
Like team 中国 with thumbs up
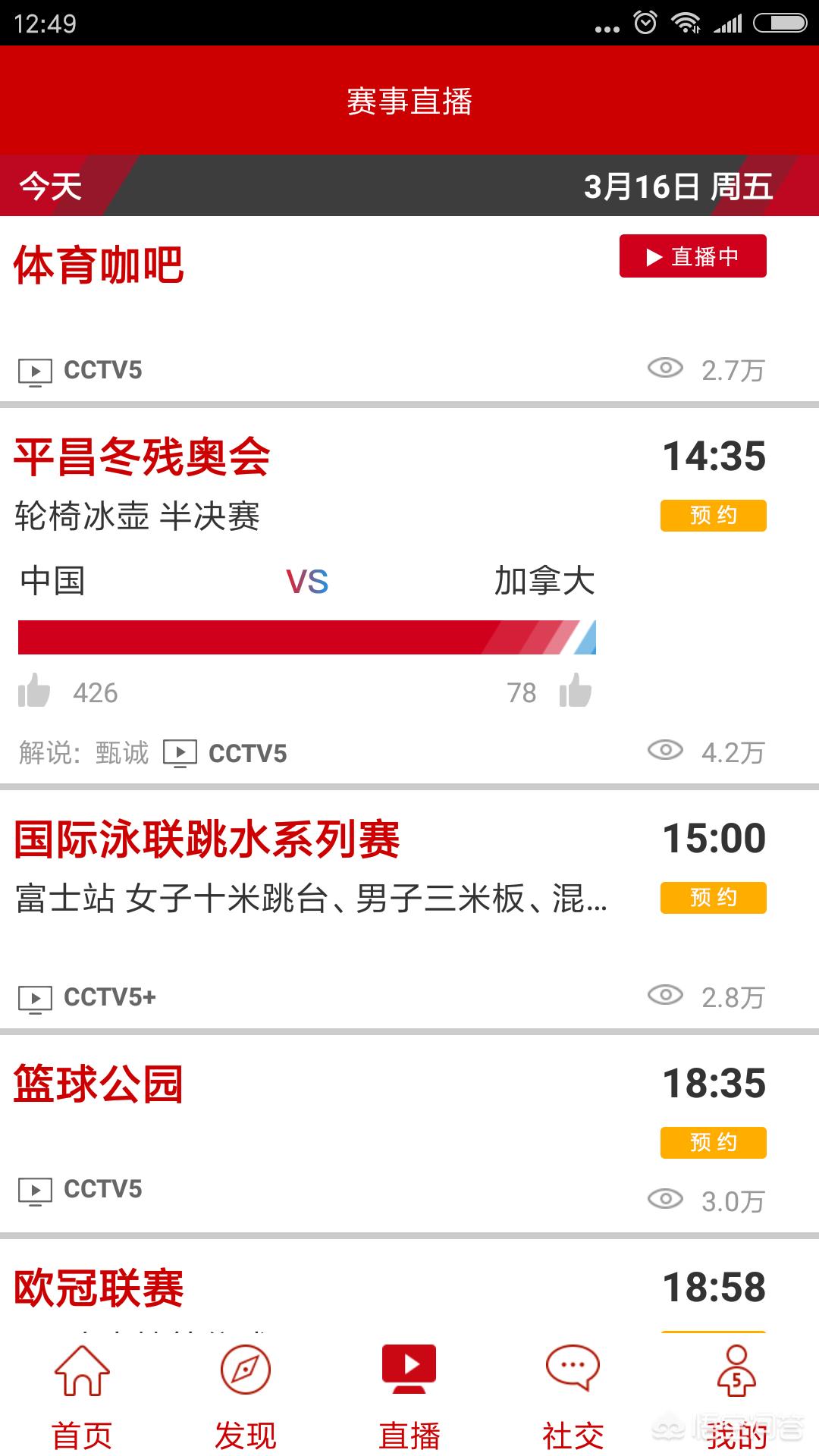click(x=35, y=691)
